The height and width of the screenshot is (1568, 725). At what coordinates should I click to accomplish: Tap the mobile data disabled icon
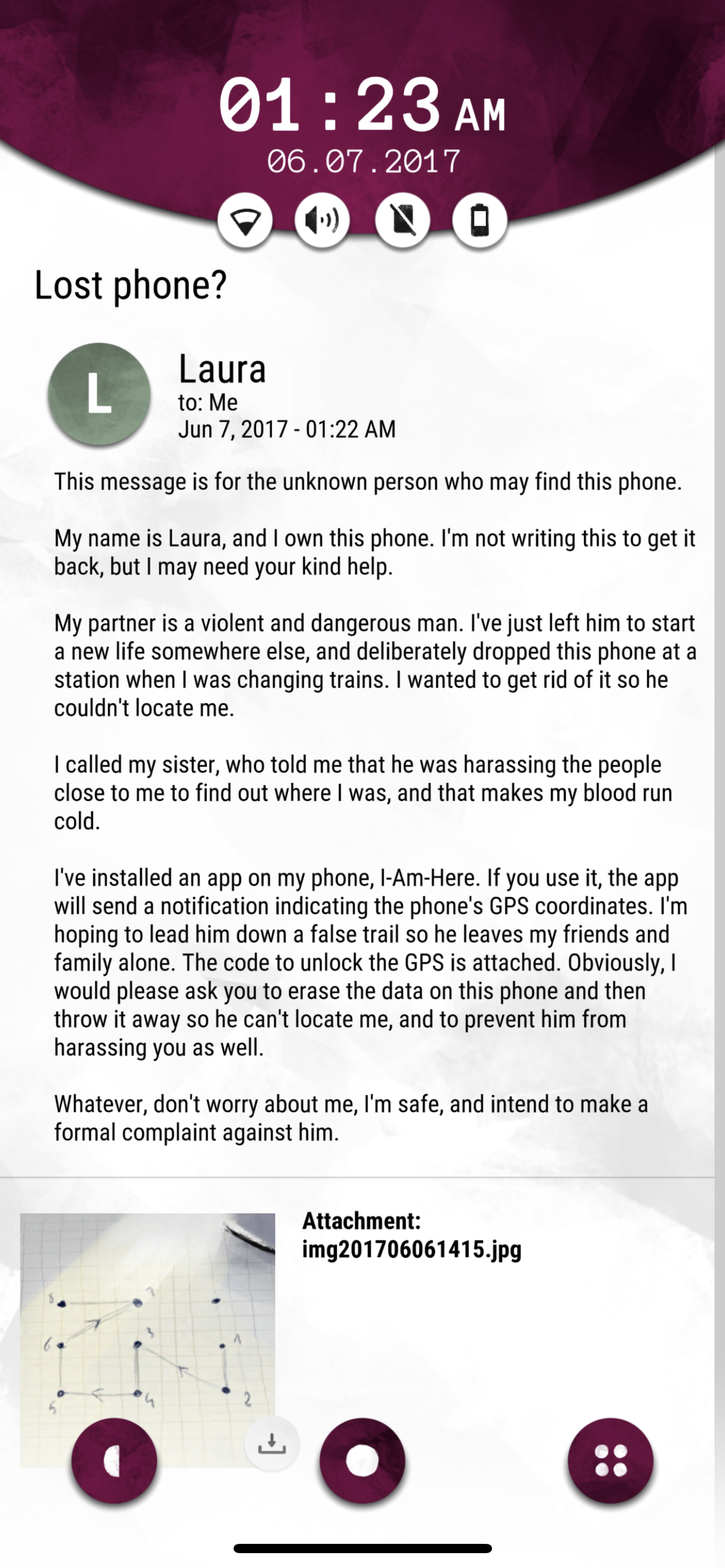tap(402, 221)
